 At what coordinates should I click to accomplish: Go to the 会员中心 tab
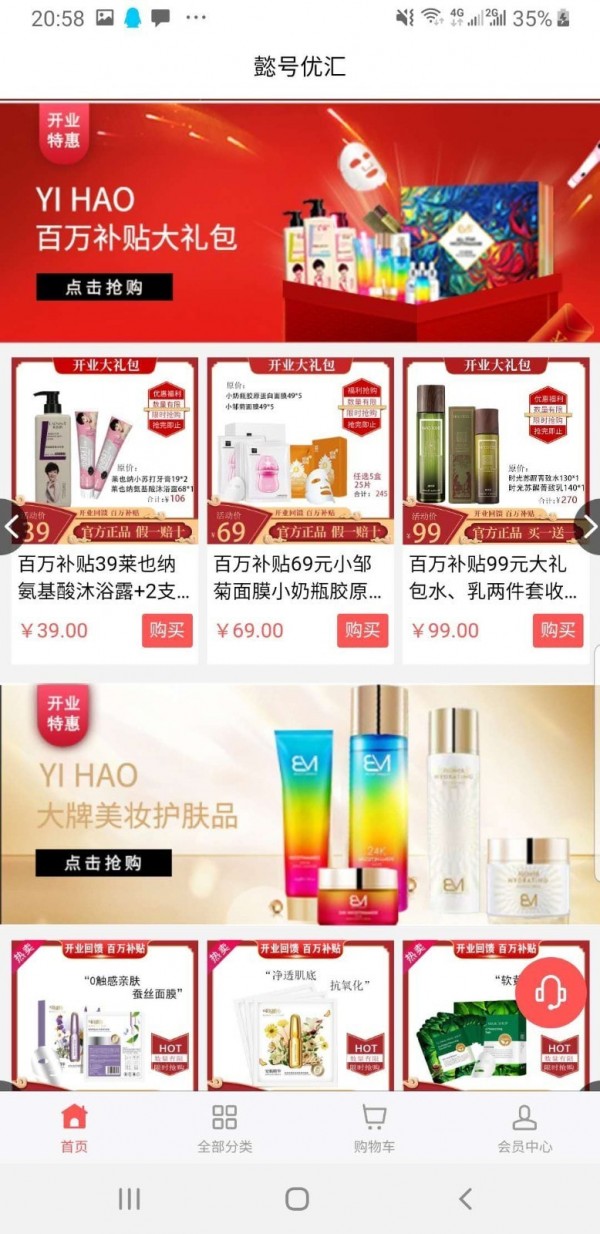pyautogui.click(x=524, y=1128)
